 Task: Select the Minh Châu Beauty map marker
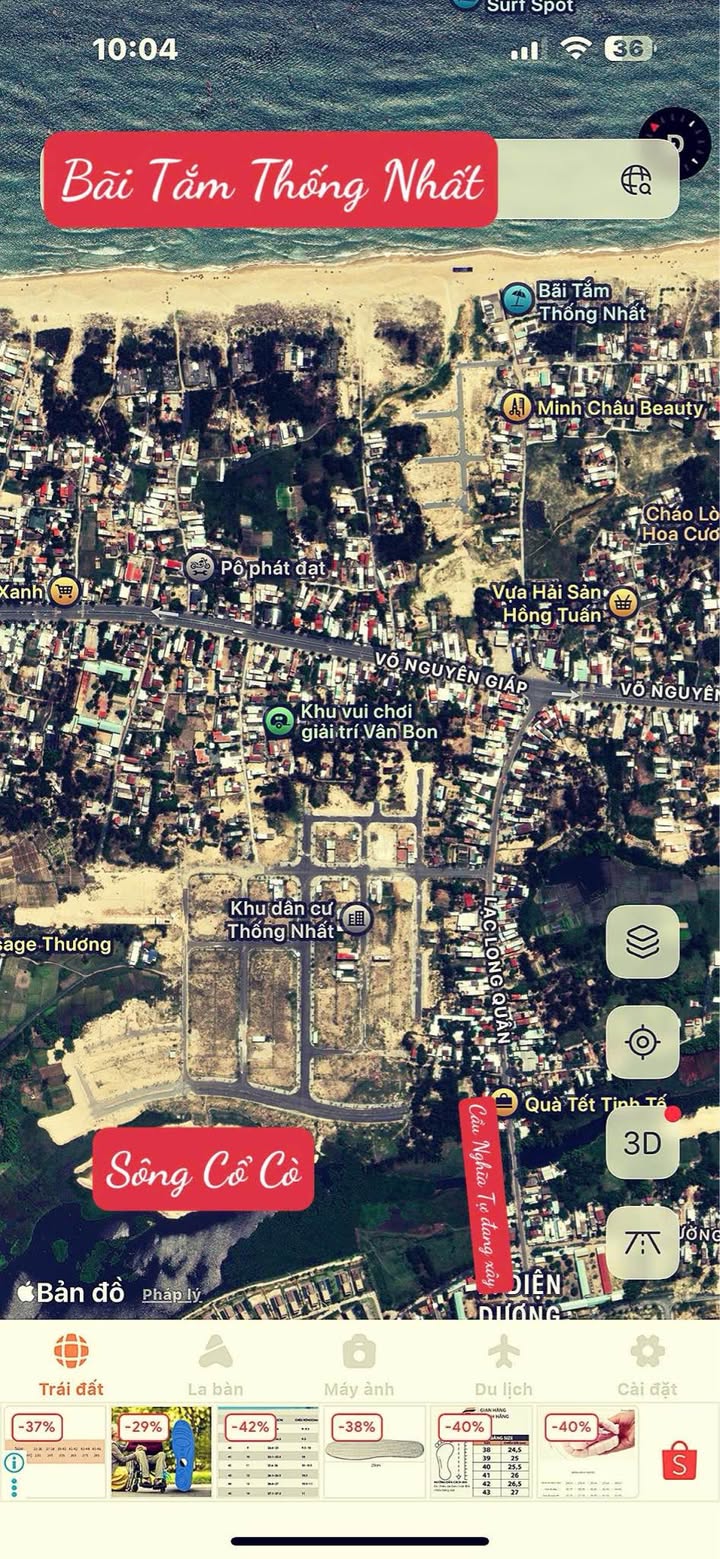point(517,407)
